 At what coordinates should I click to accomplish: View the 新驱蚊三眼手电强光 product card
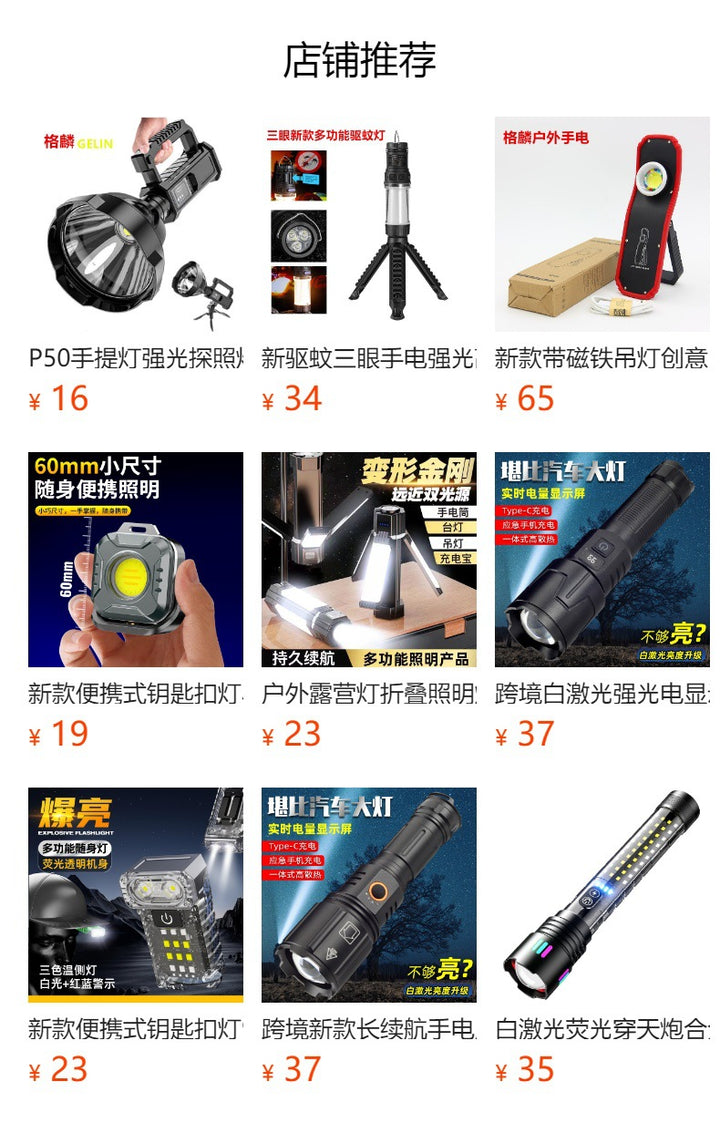click(x=369, y=225)
